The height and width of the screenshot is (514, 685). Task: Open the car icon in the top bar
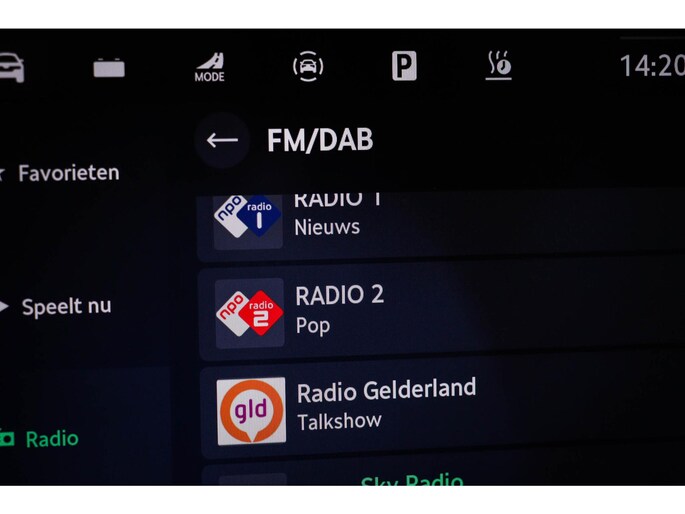coord(10,68)
